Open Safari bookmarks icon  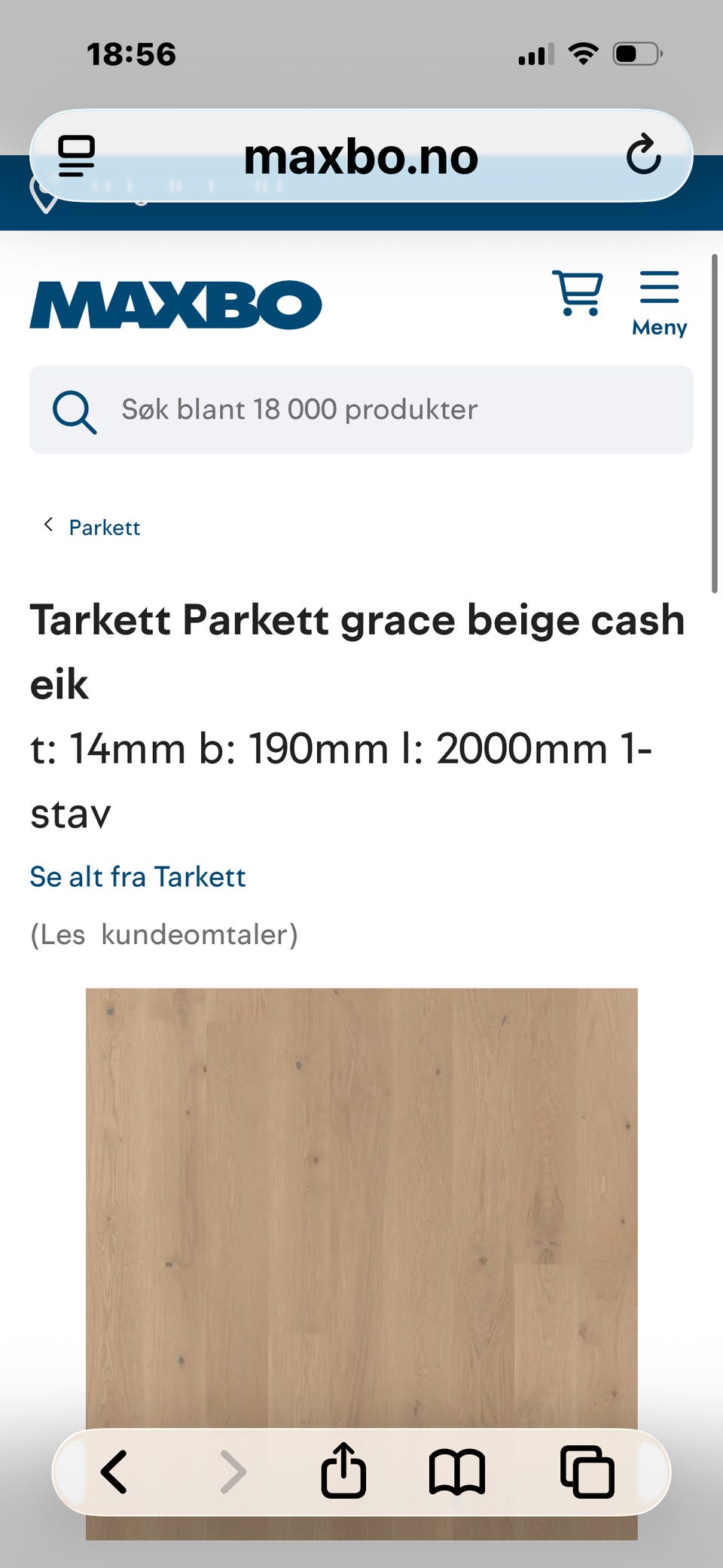(459, 1473)
